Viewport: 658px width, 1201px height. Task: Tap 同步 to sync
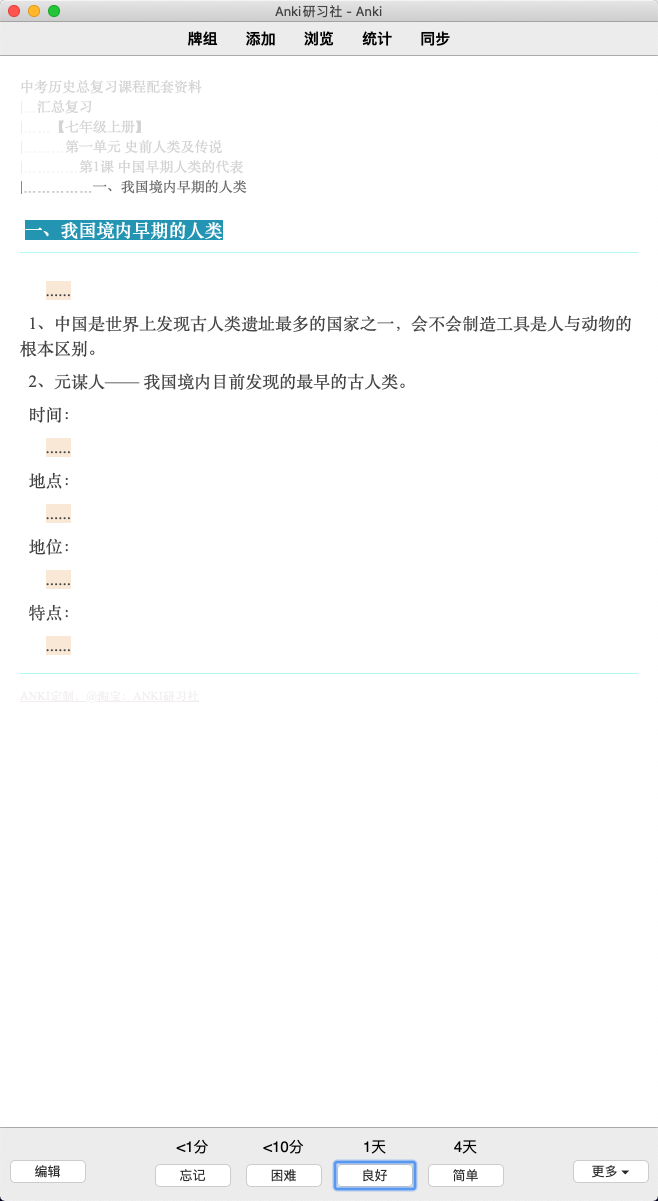pyautogui.click(x=434, y=39)
